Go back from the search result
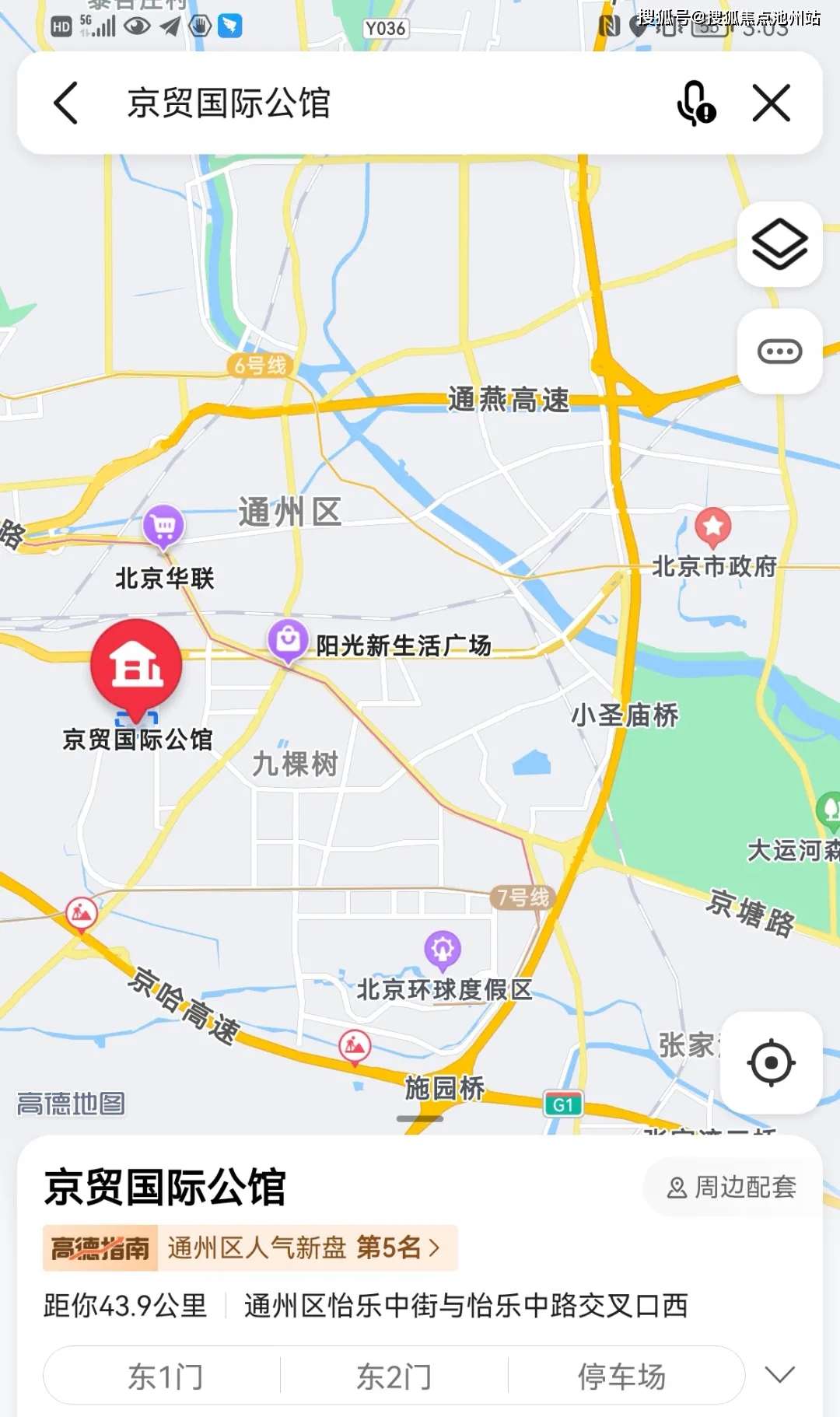Image resolution: width=840 pixels, height=1417 pixels. point(66,103)
